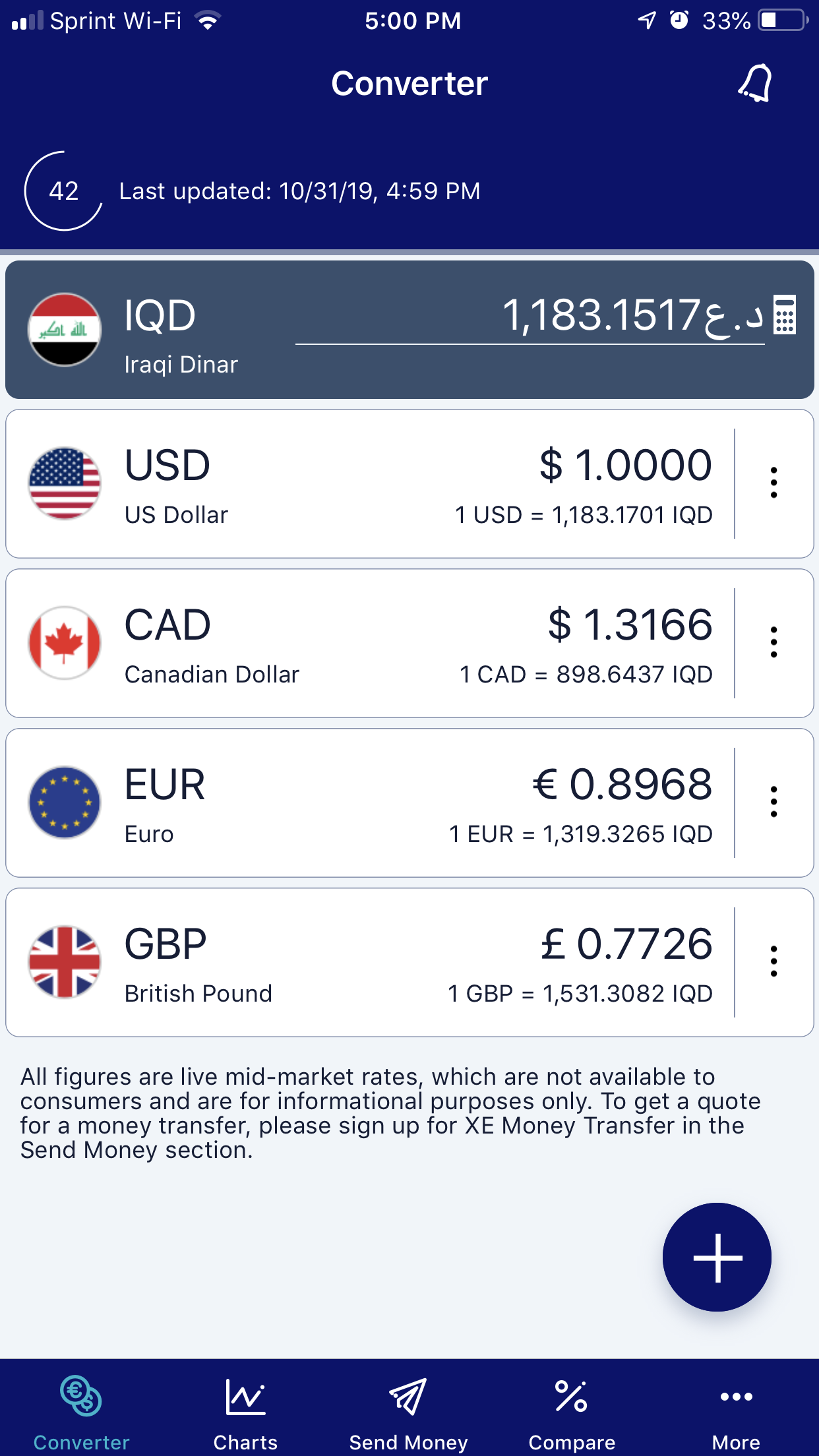
Task: Open the notifications bell
Action: click(754, 83)
